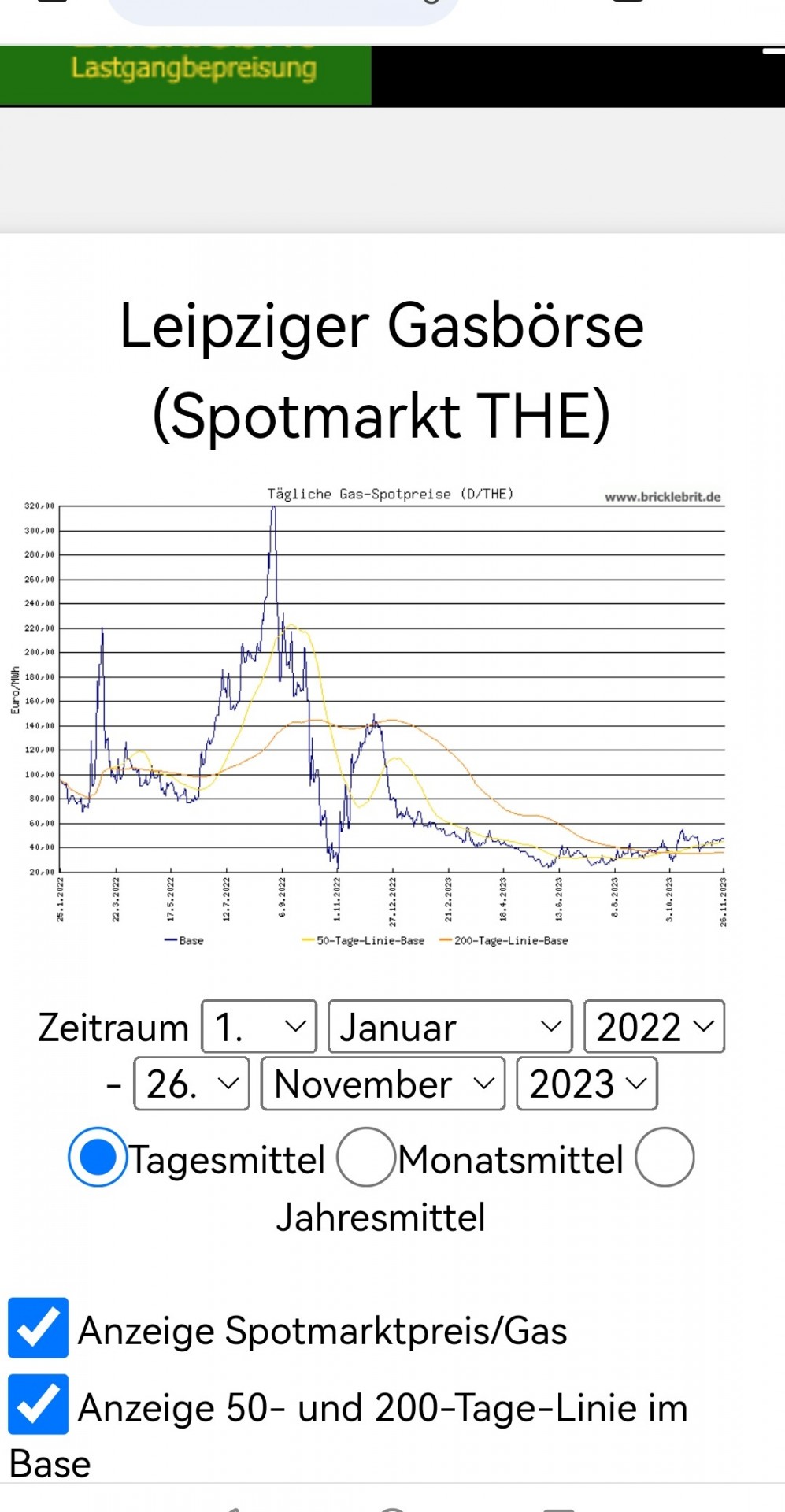Select the Monatsmittel radio button

366,1157
